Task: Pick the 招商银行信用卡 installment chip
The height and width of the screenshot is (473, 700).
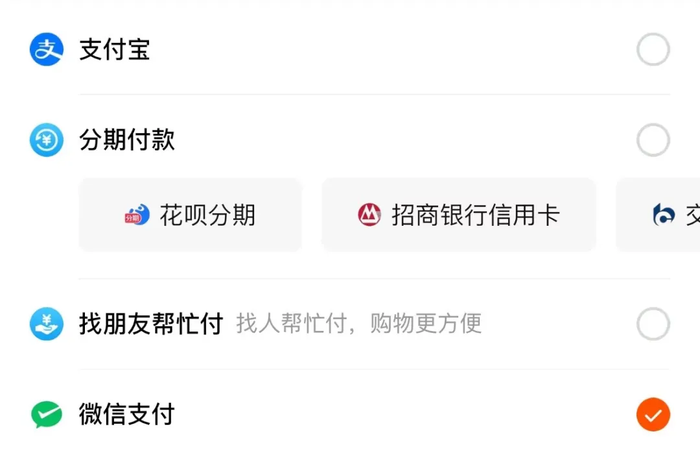Action: (458, 215)
